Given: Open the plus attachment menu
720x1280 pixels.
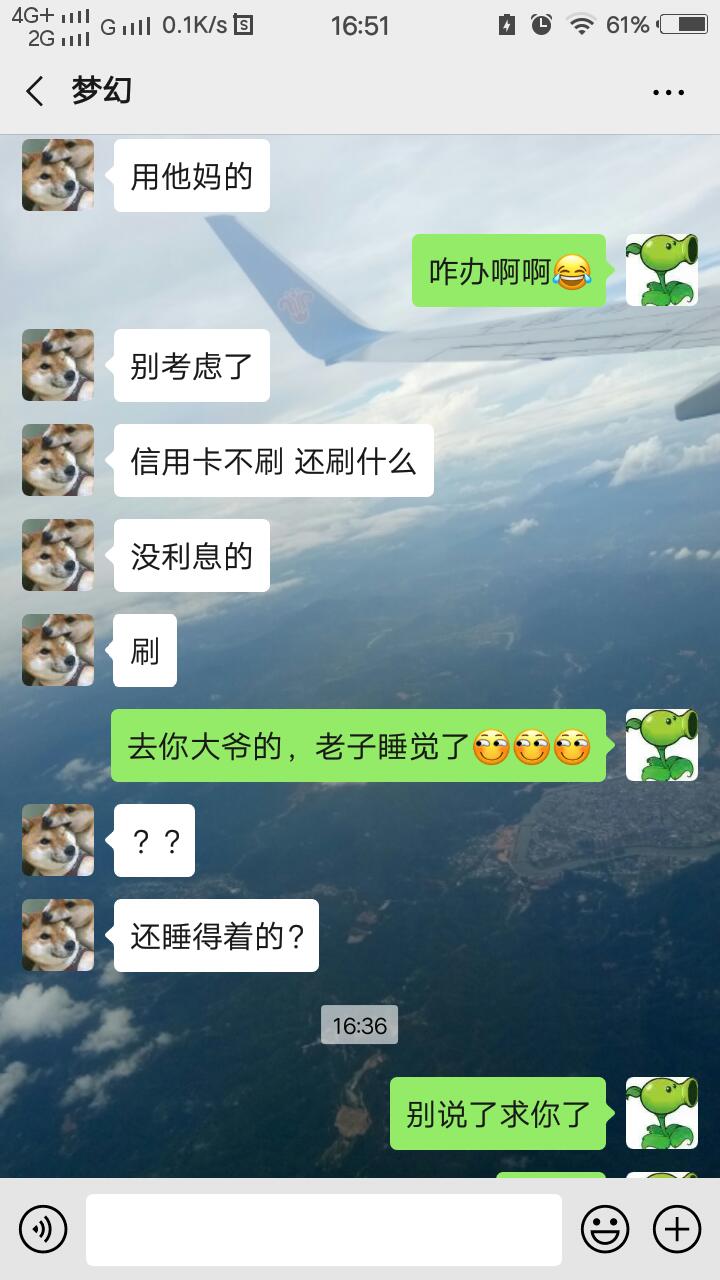Looking at the screenshot, I should pos(677,1229).
